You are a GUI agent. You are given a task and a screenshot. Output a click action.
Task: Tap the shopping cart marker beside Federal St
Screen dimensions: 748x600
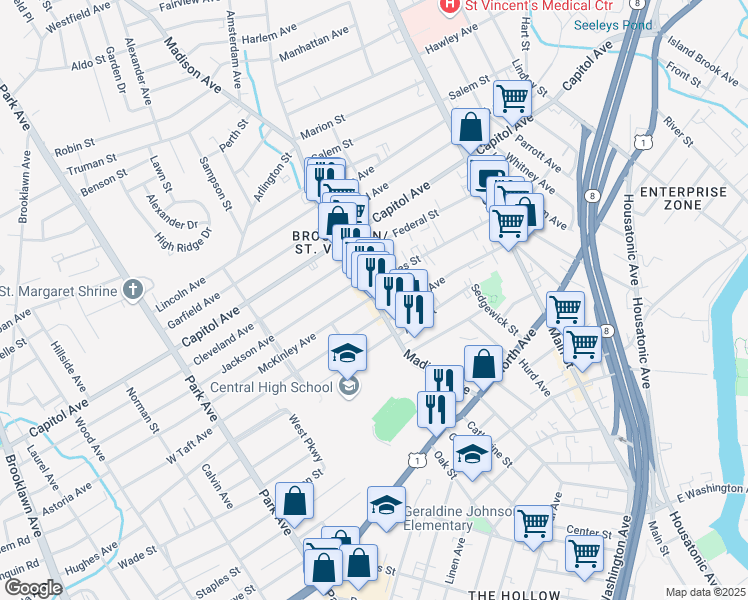point(508,221)
